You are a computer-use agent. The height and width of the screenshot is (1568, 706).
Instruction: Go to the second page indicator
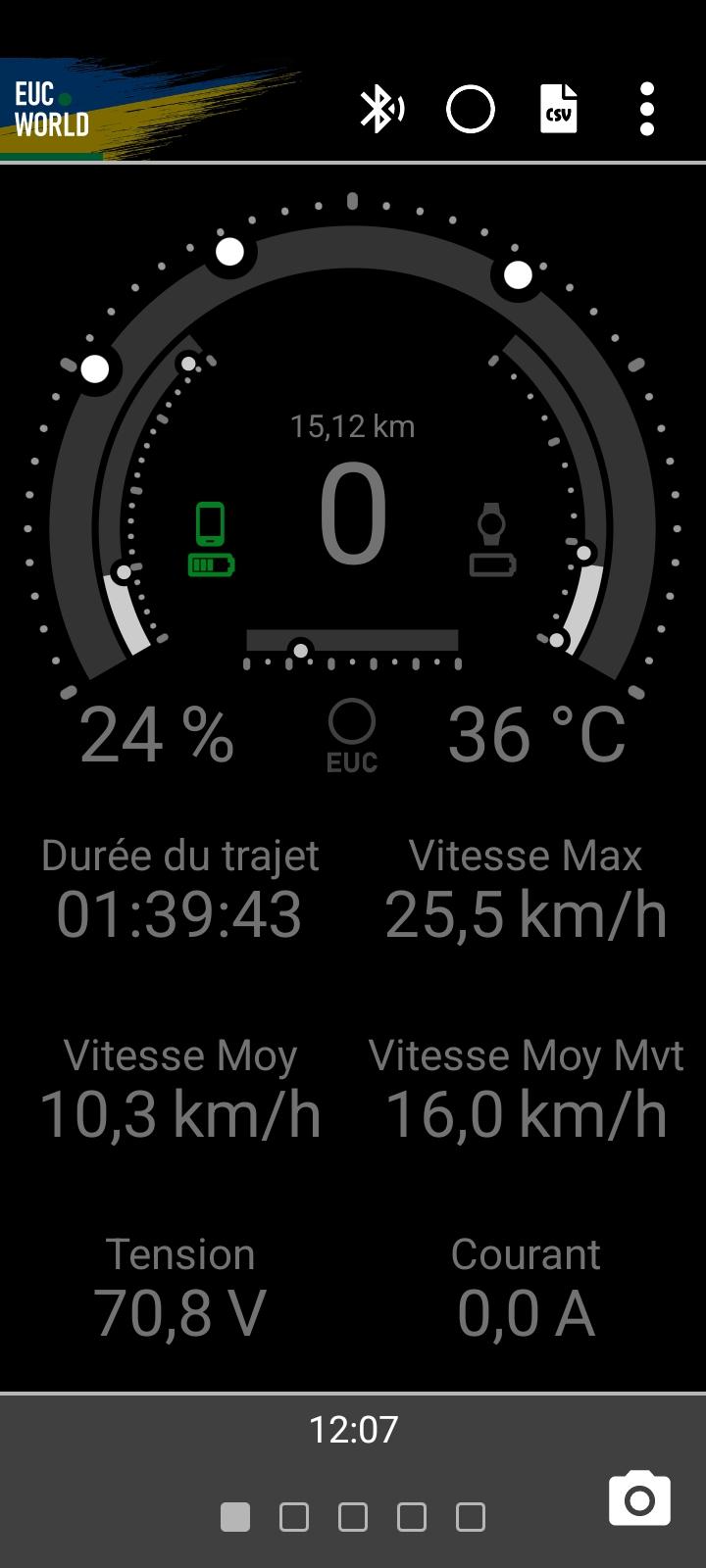(294, 1517)
